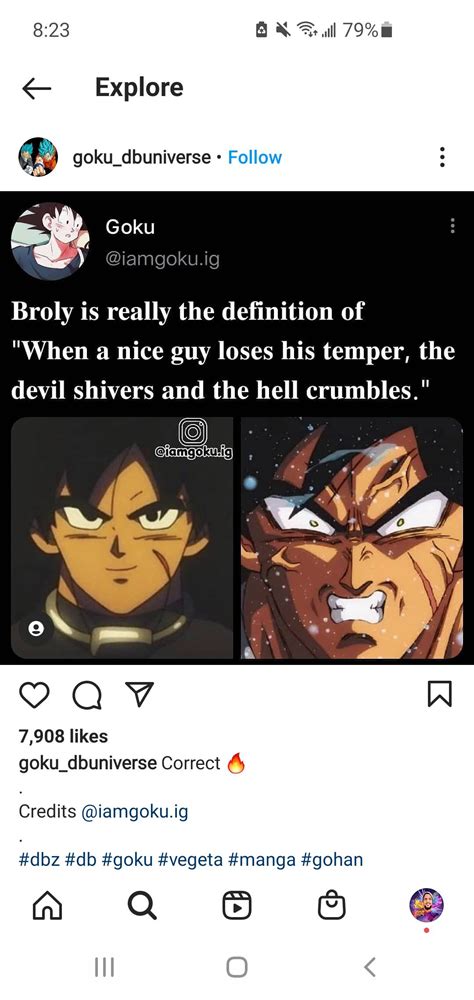Viewport: 474px width, 1000px height.
Task: Open comments with the speech bubble icon
Action: pos(87,695)
